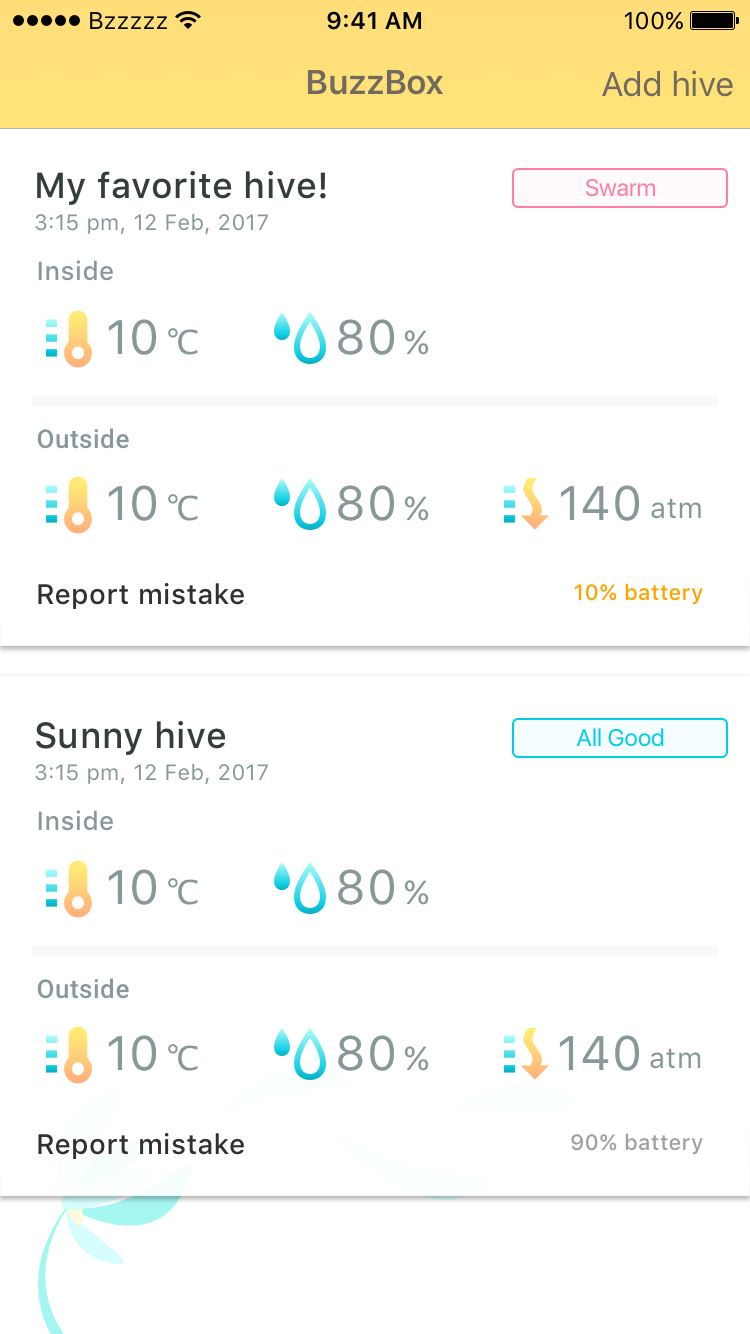Open the My favorite hive! card
The image size is (750, 1334).
click(x=182, y=187)
